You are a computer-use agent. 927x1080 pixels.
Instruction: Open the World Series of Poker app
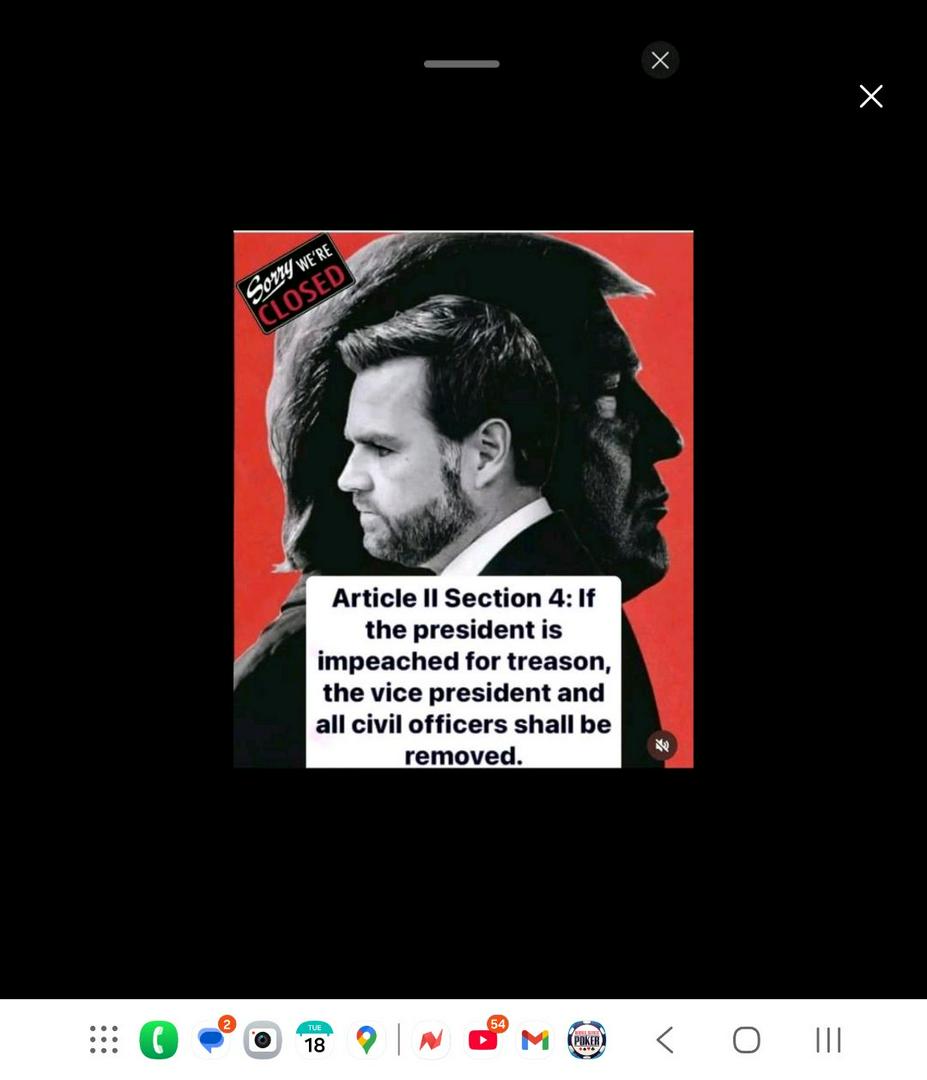coord(587,1040)
